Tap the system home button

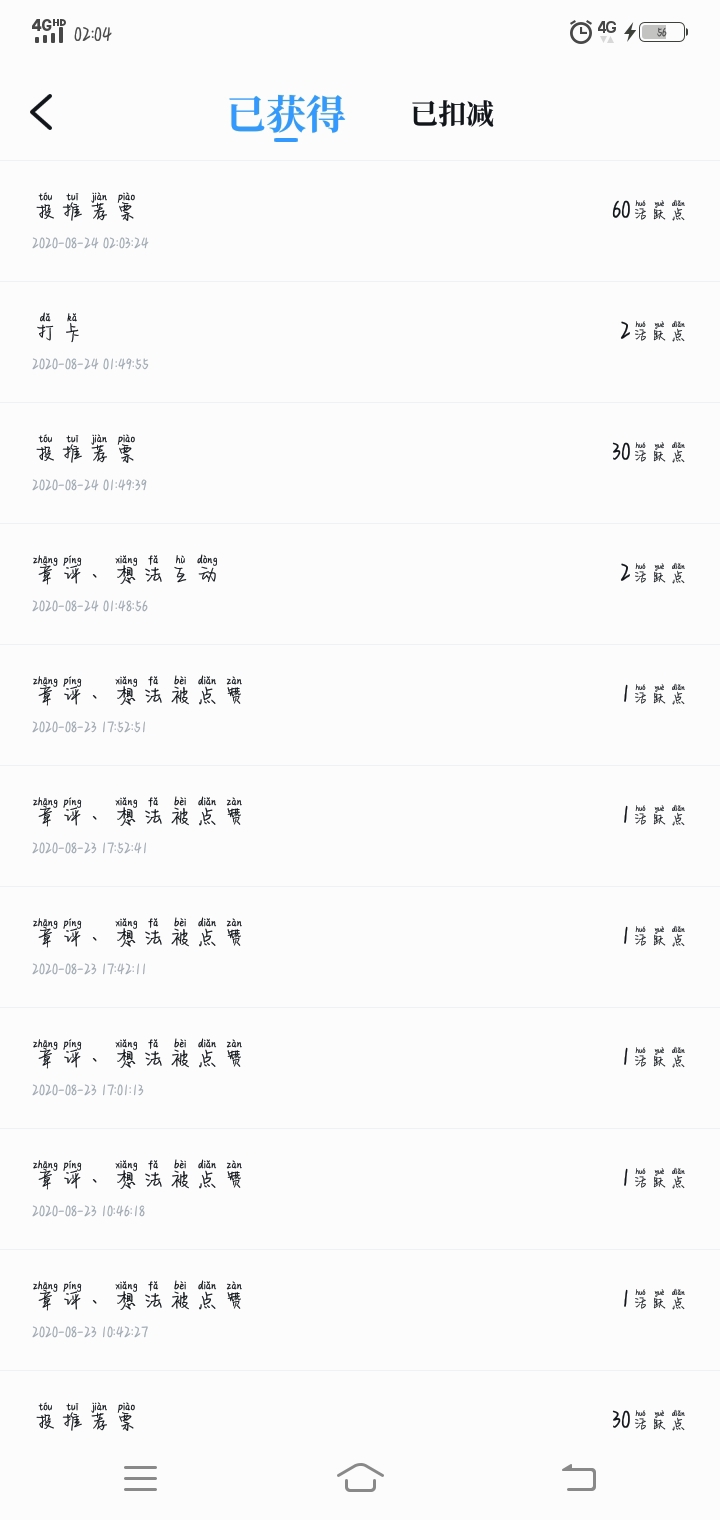click(360, 1477)
